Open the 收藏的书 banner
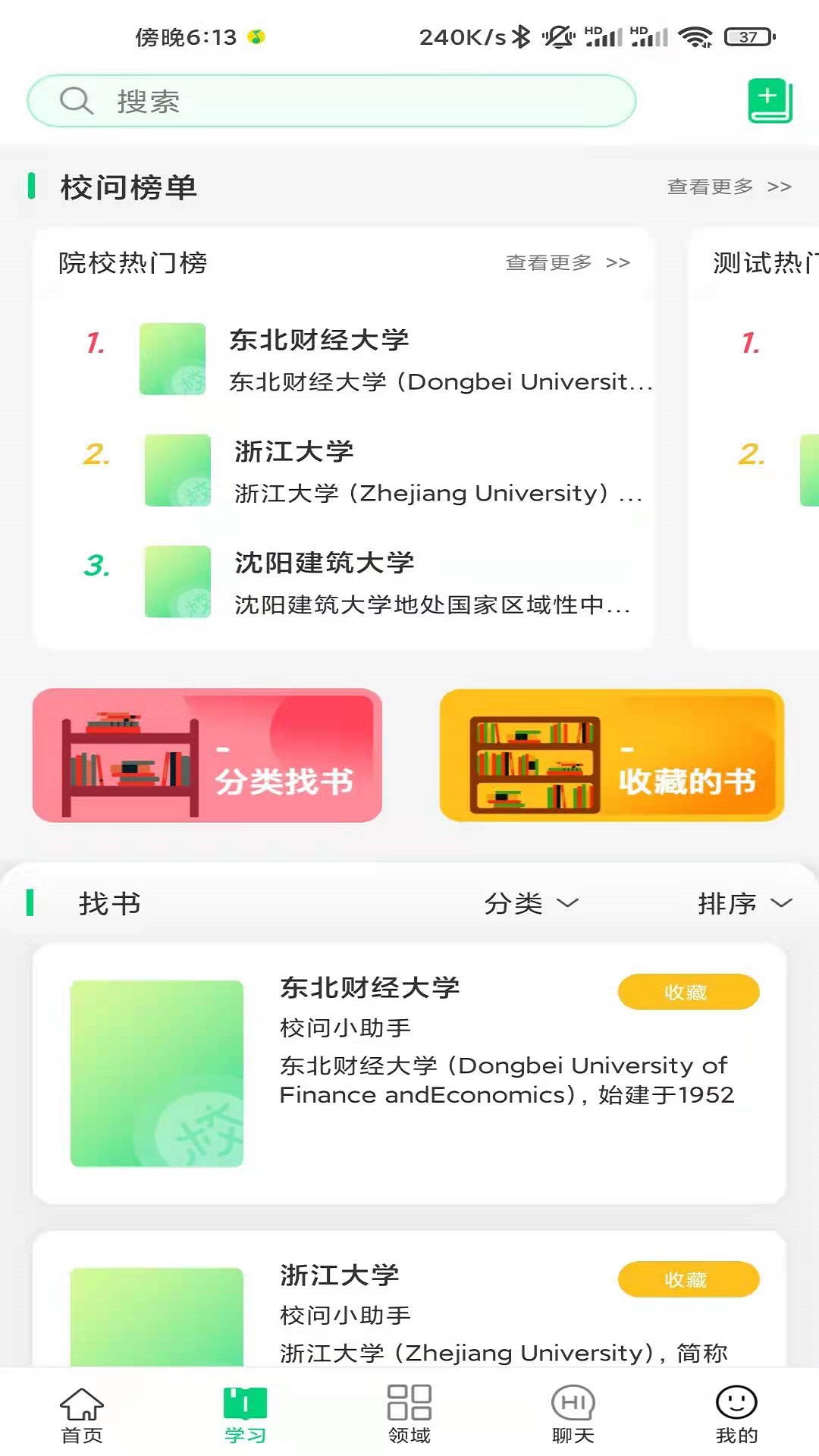The height and width of the screenshot is (1456, 819). [x=611, y=755]
